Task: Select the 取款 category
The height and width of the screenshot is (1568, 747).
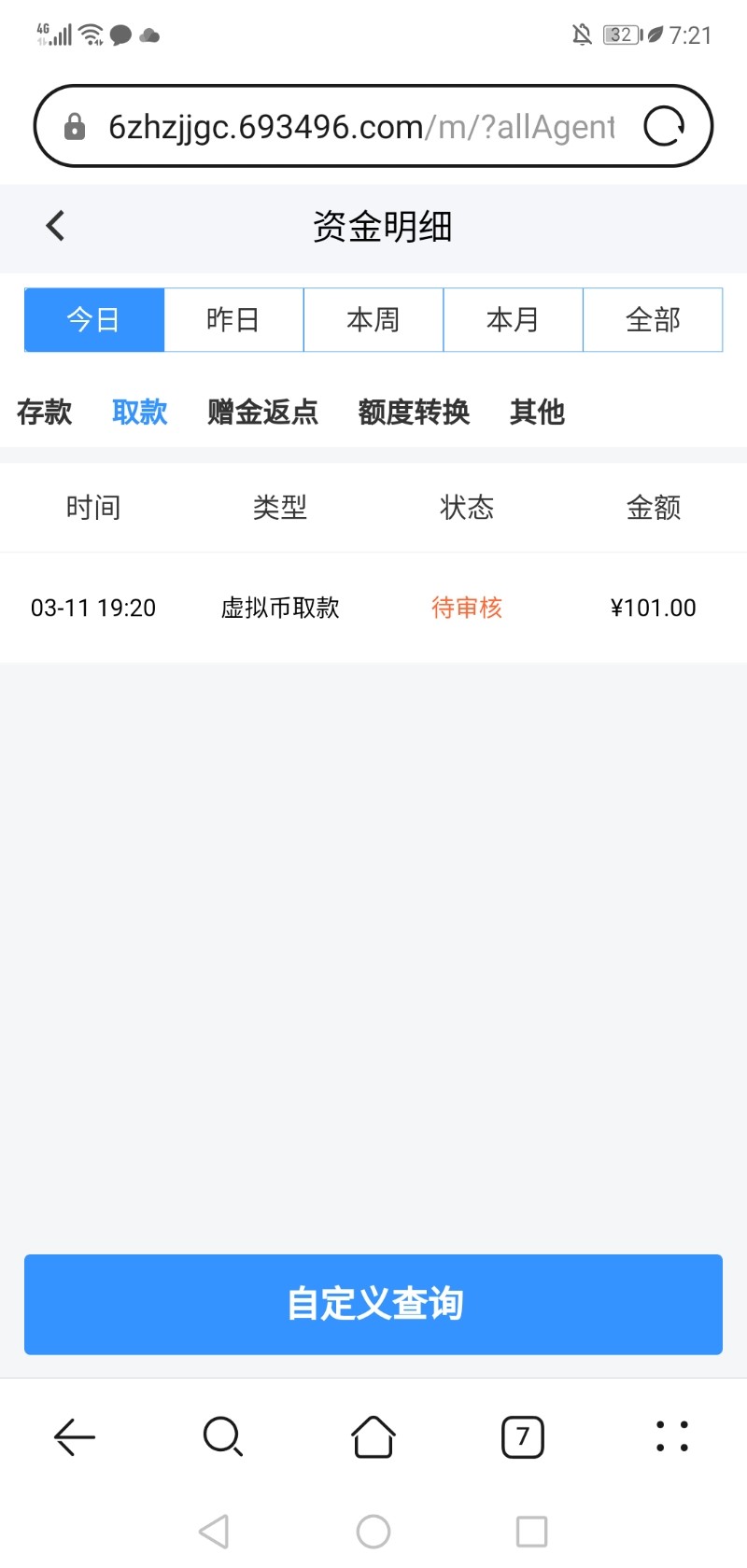Action: tap(140, 412)
